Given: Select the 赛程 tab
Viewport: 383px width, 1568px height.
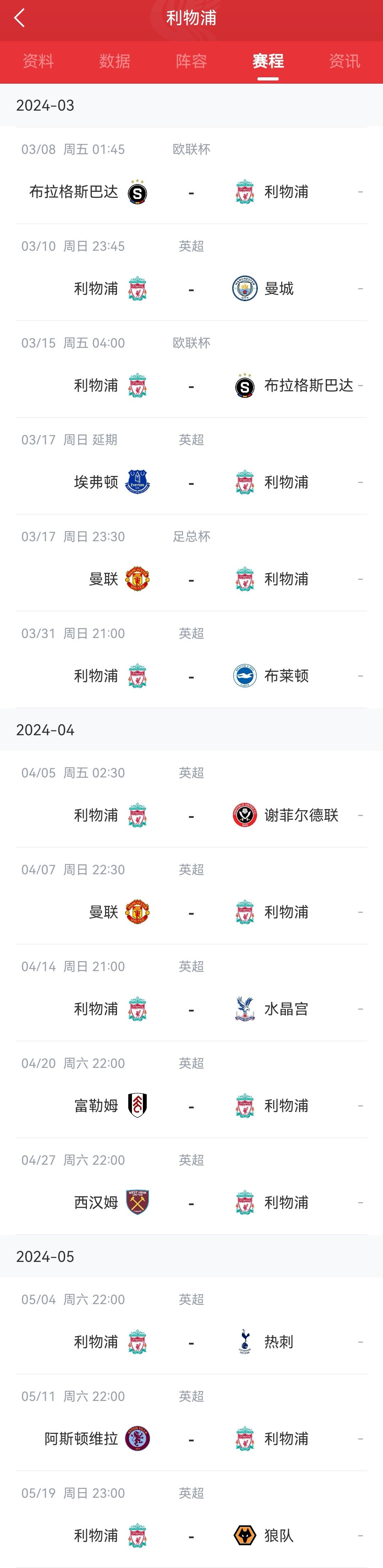Looking at the screenshot, I should point(268,61).
